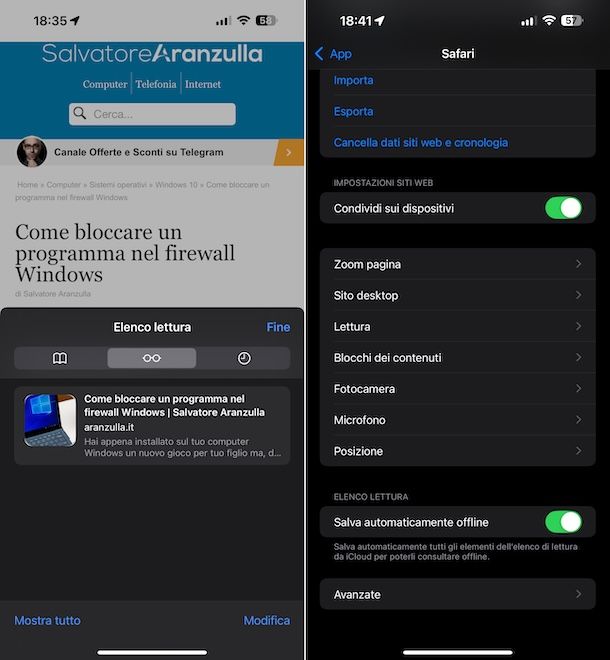Viewport: 610px width, 660px height.
Task: Switch to the bookmarks book tab
Action: point(60,358)
